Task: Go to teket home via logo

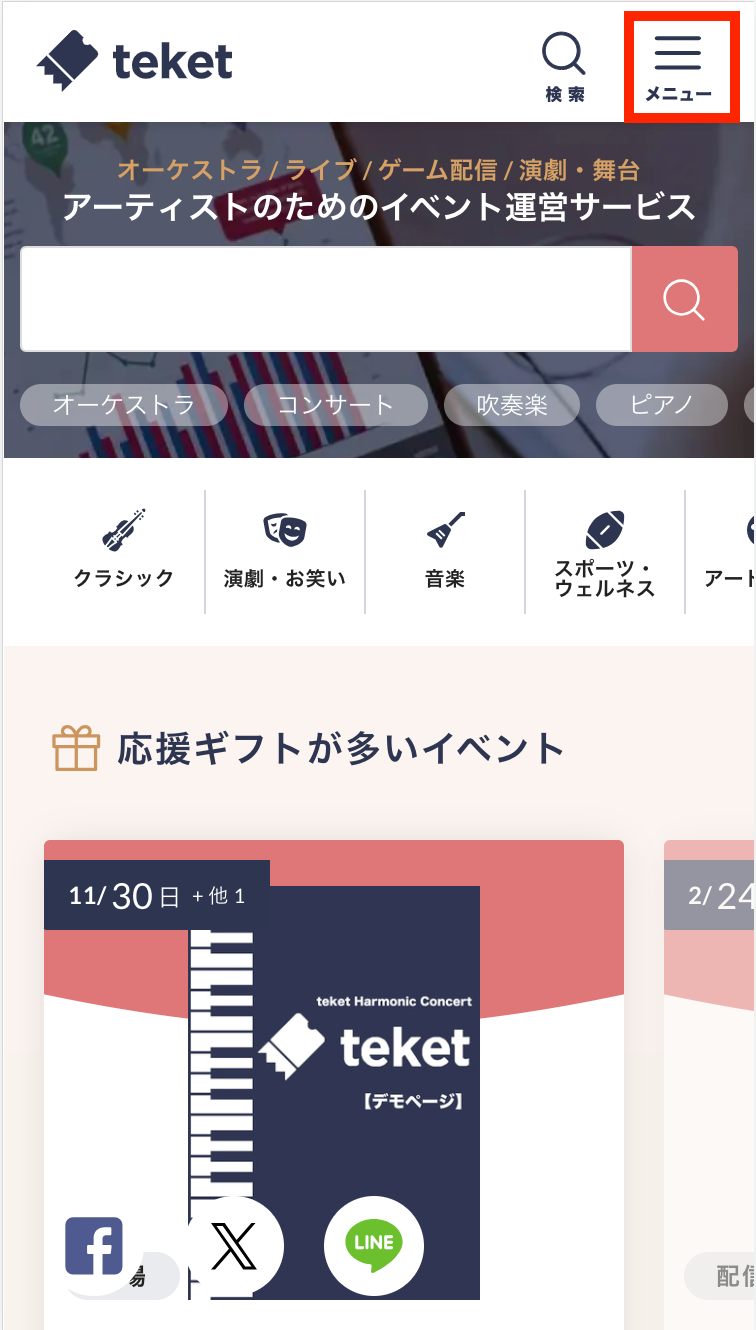Action: 135,62
